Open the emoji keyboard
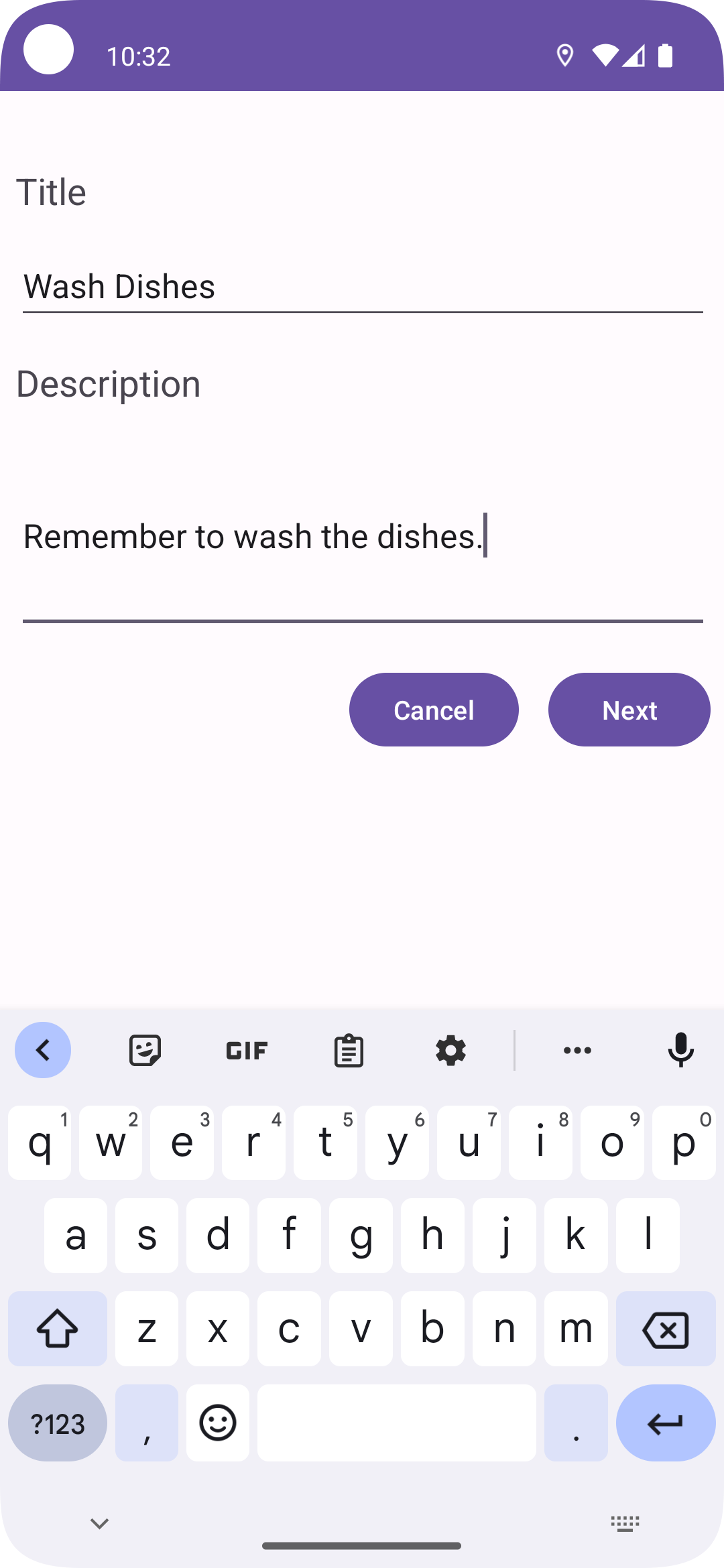The width and height of the screenshot is (724, 1568). (218, 1423)
